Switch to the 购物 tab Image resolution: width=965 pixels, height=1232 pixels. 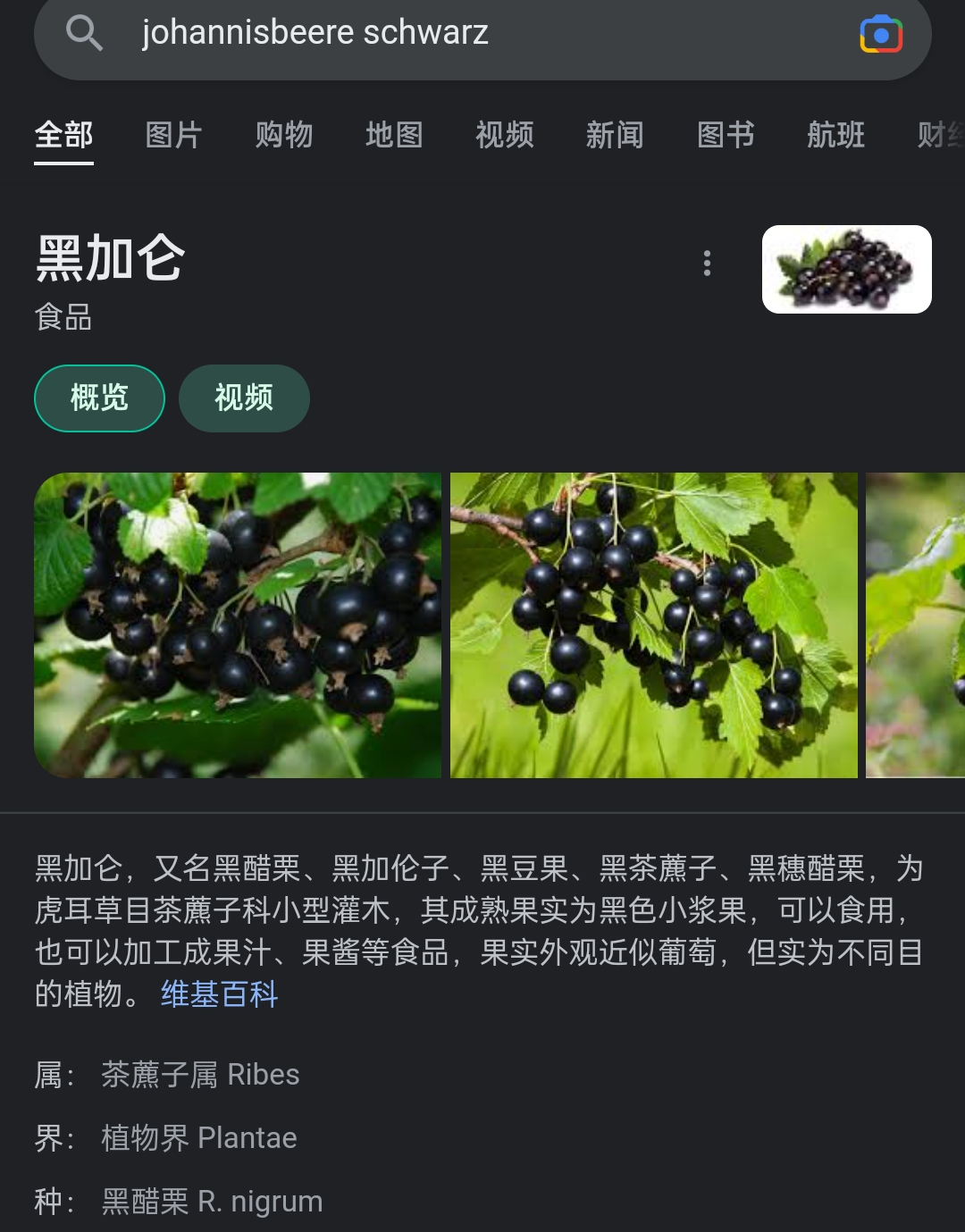(284, 136)
